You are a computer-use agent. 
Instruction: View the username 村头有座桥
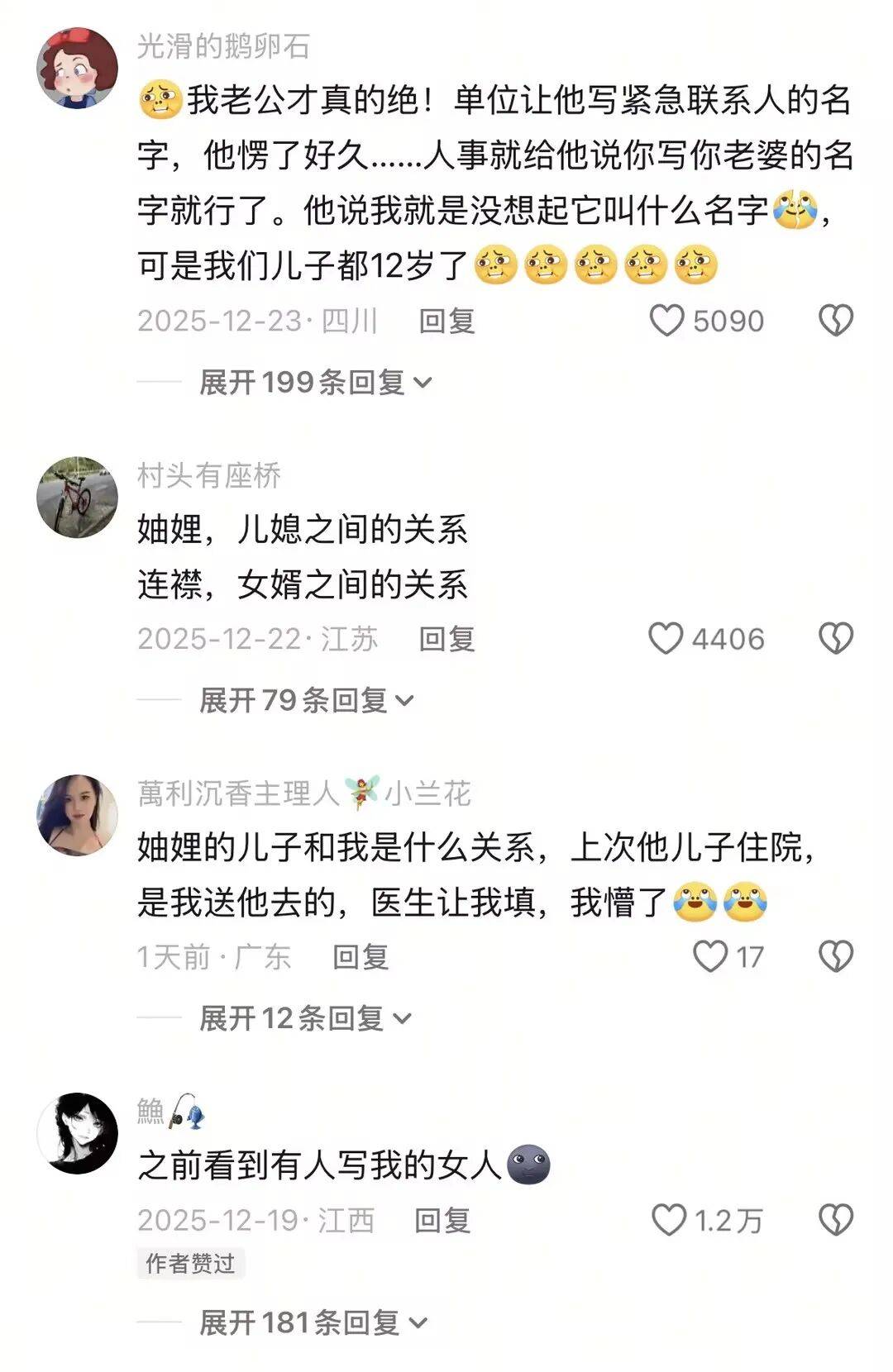pos(209,475)
